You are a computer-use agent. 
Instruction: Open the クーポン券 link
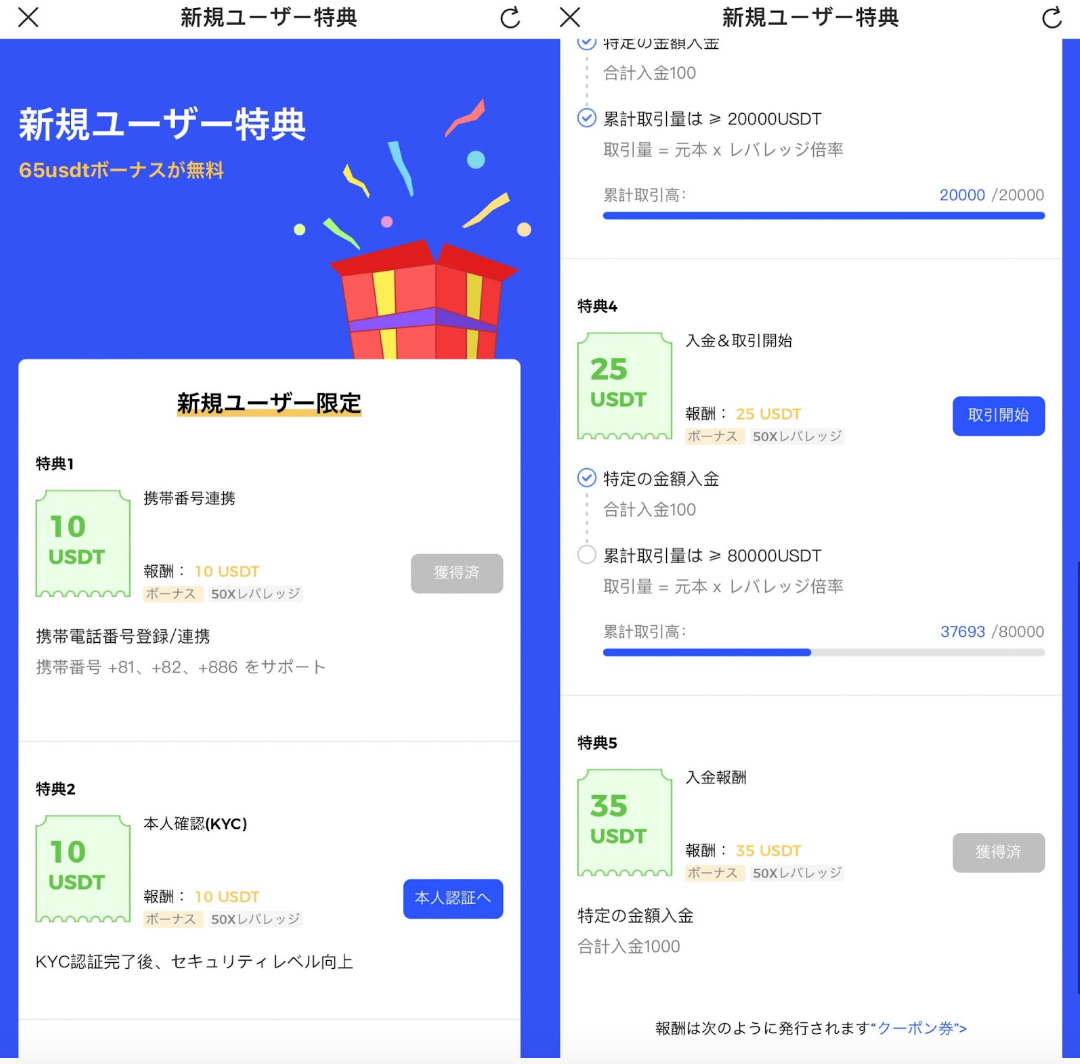click(921, 1028)
